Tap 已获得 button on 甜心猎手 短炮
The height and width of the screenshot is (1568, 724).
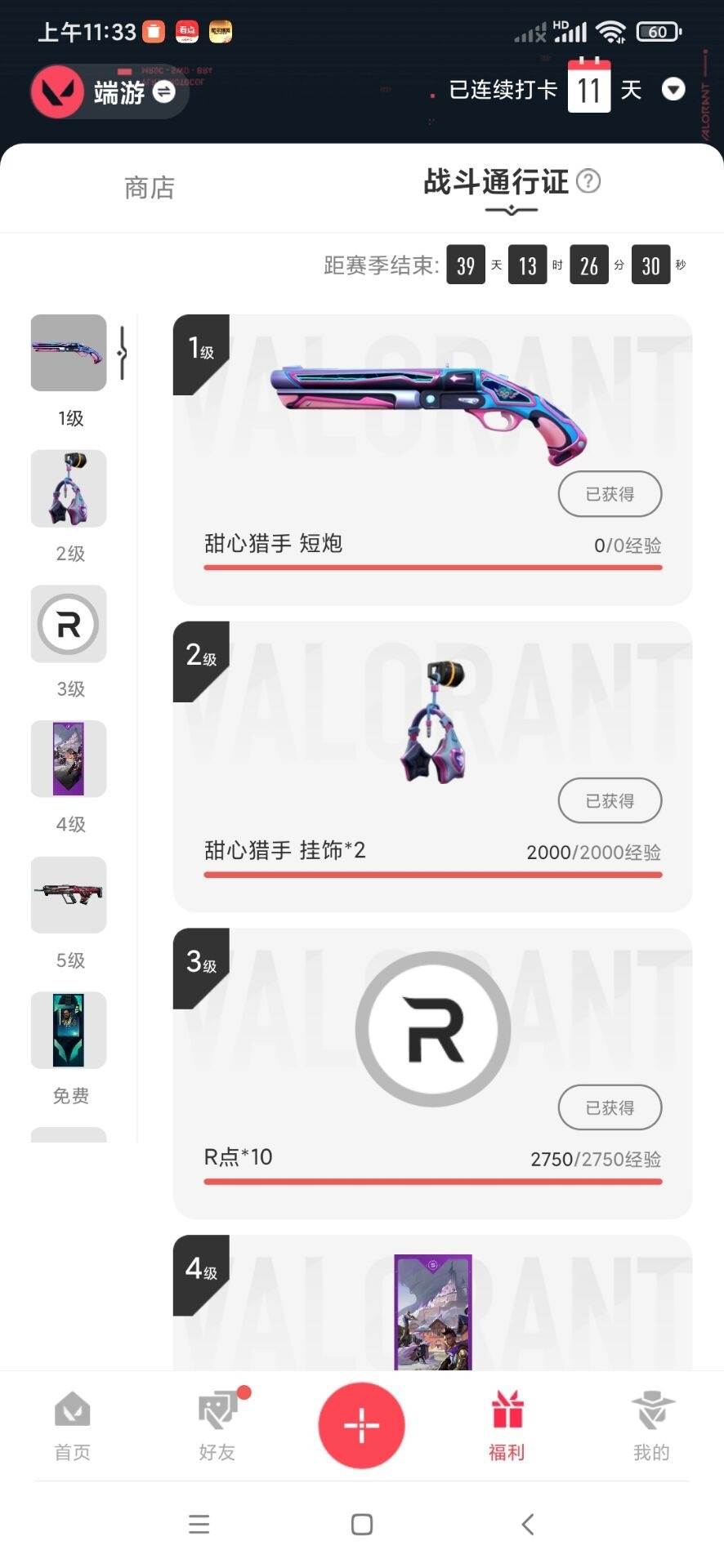(x=610, y=494)
